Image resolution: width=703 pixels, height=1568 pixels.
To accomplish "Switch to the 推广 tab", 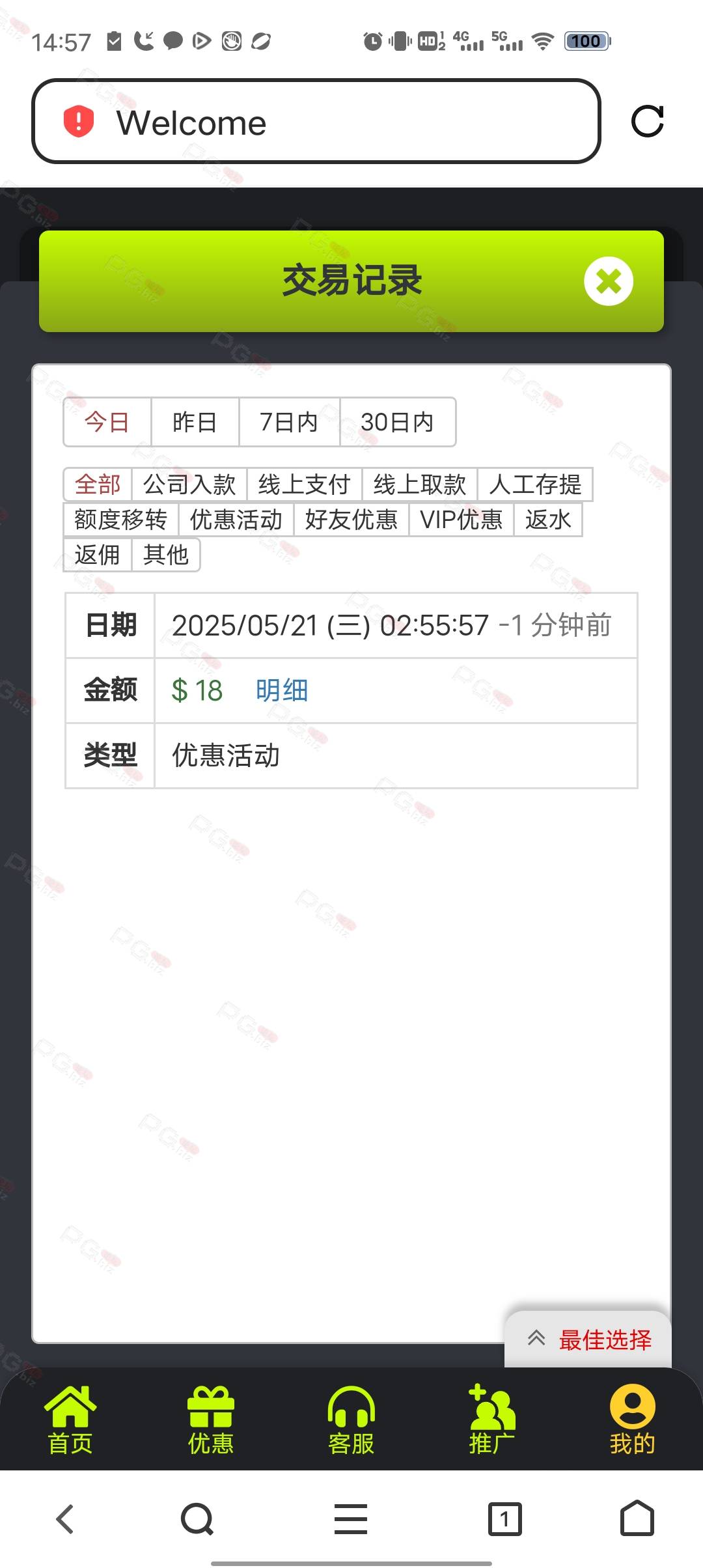I will click(x=492, y=1420).
